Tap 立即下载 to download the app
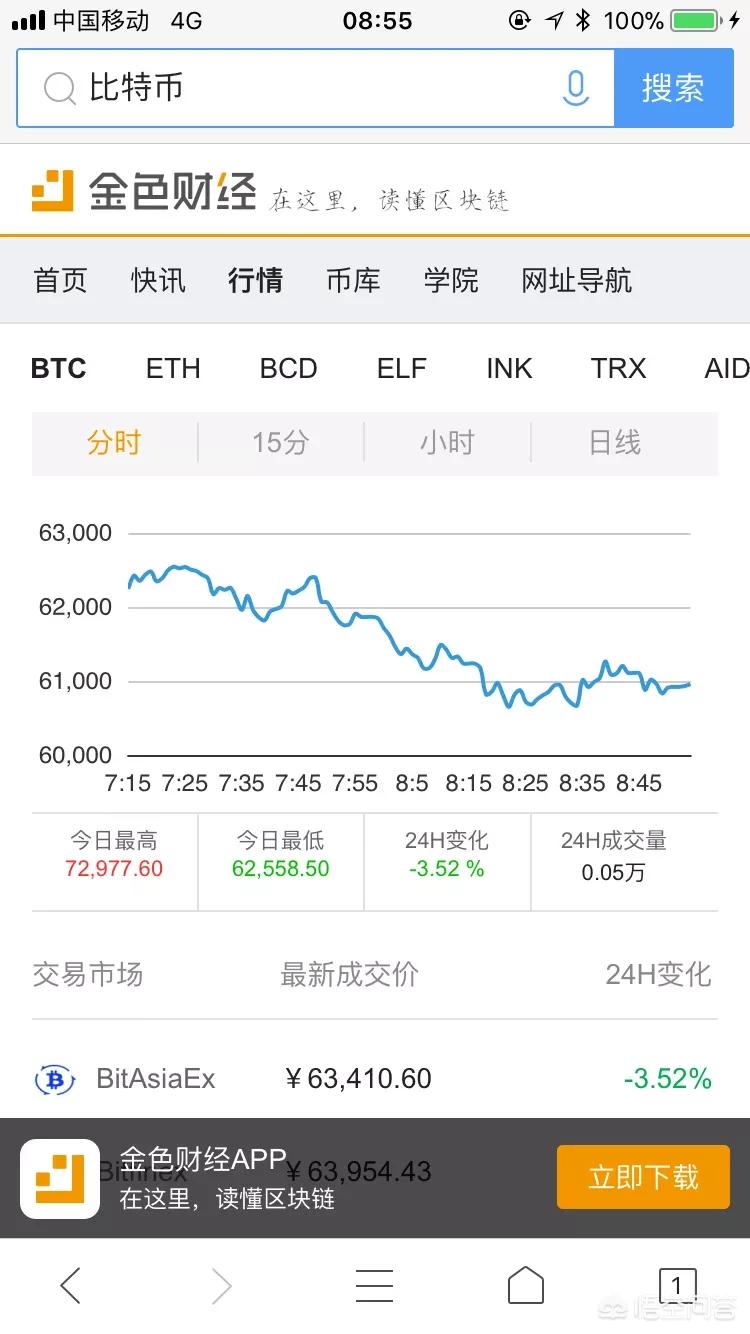This screenshot has width=750, height=1334. [643, 1177]
